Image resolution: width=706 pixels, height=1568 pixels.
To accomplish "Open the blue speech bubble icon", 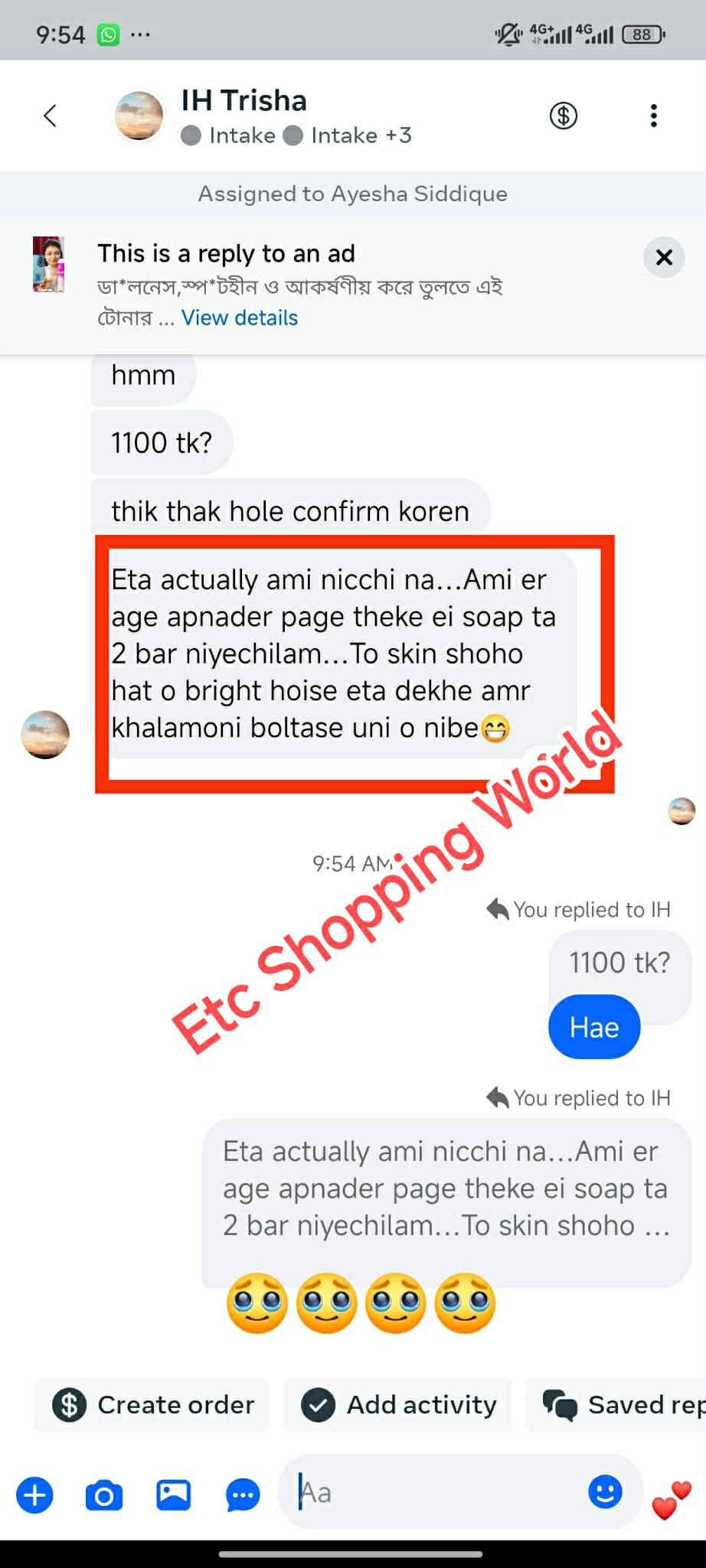I will pyautogui.click(x=243, y=1495).
